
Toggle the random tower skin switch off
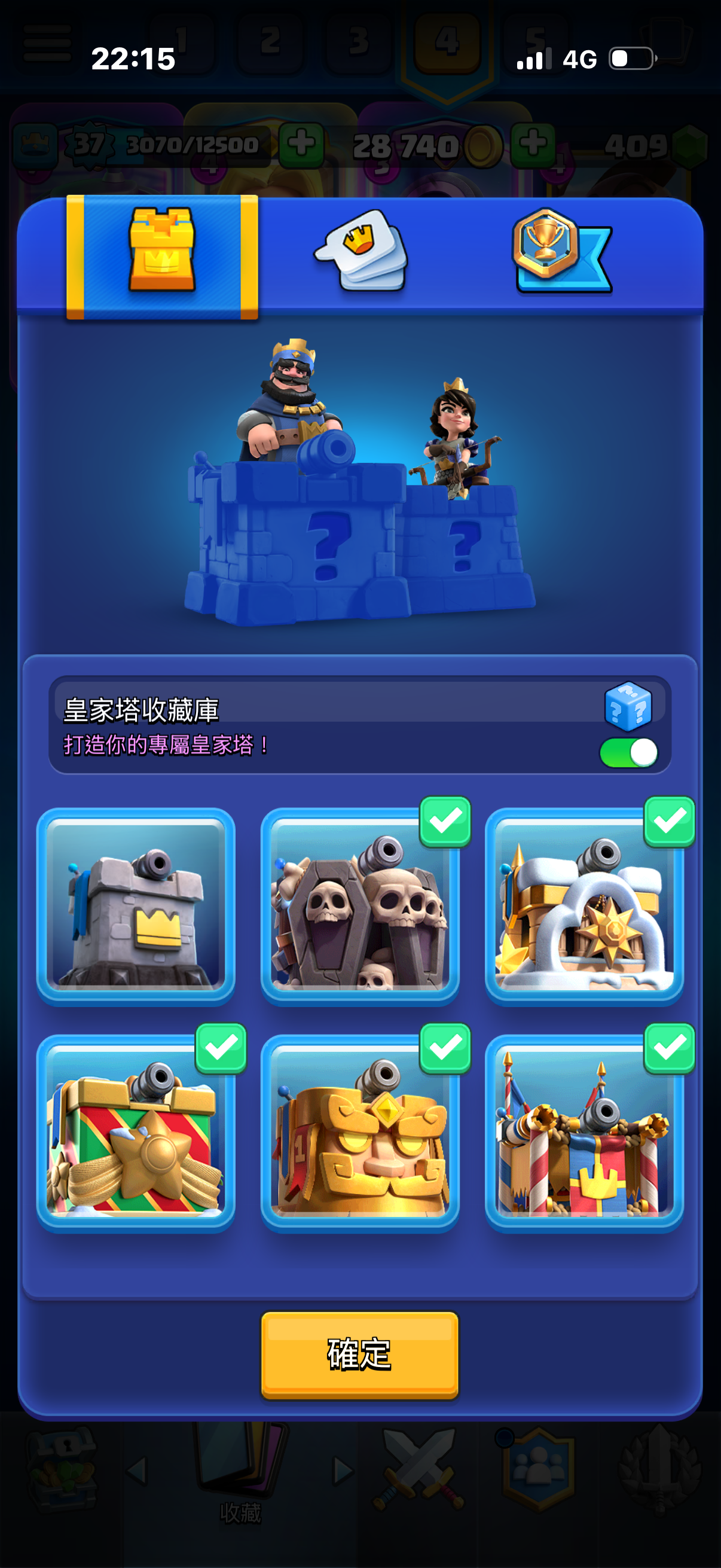point(628,752)
